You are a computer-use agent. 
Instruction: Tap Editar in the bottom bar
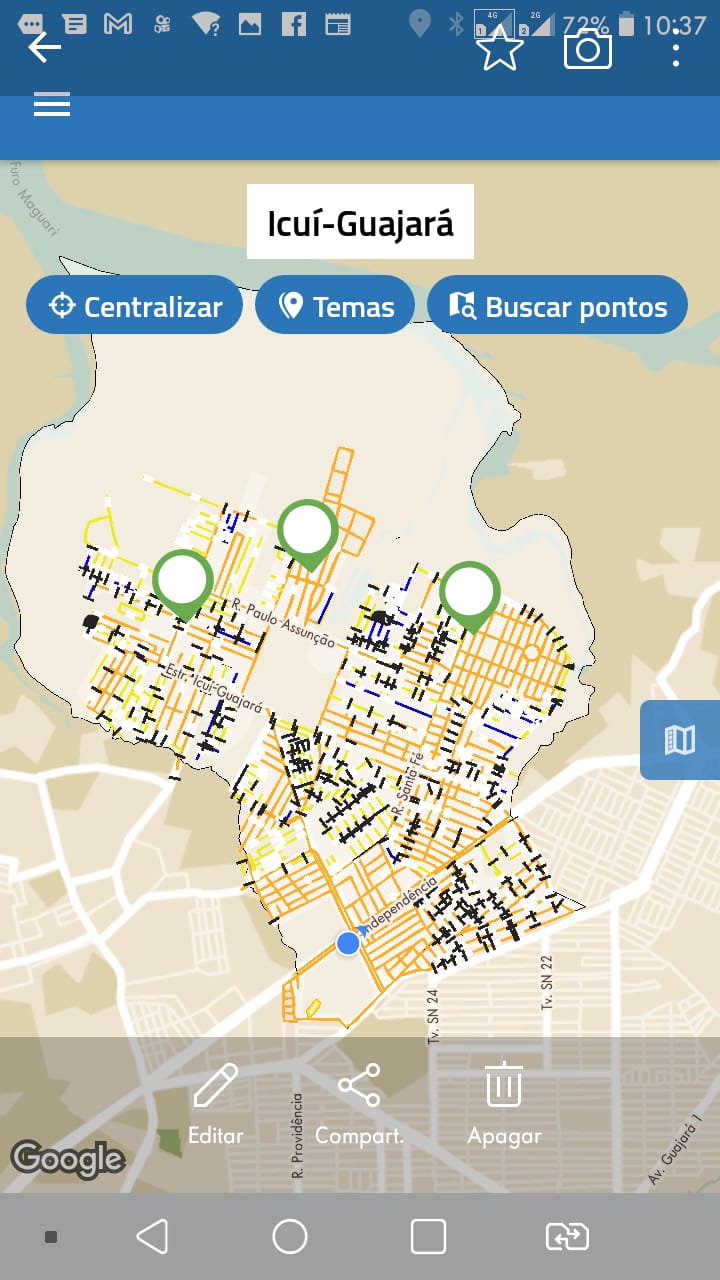(216, 1104)
